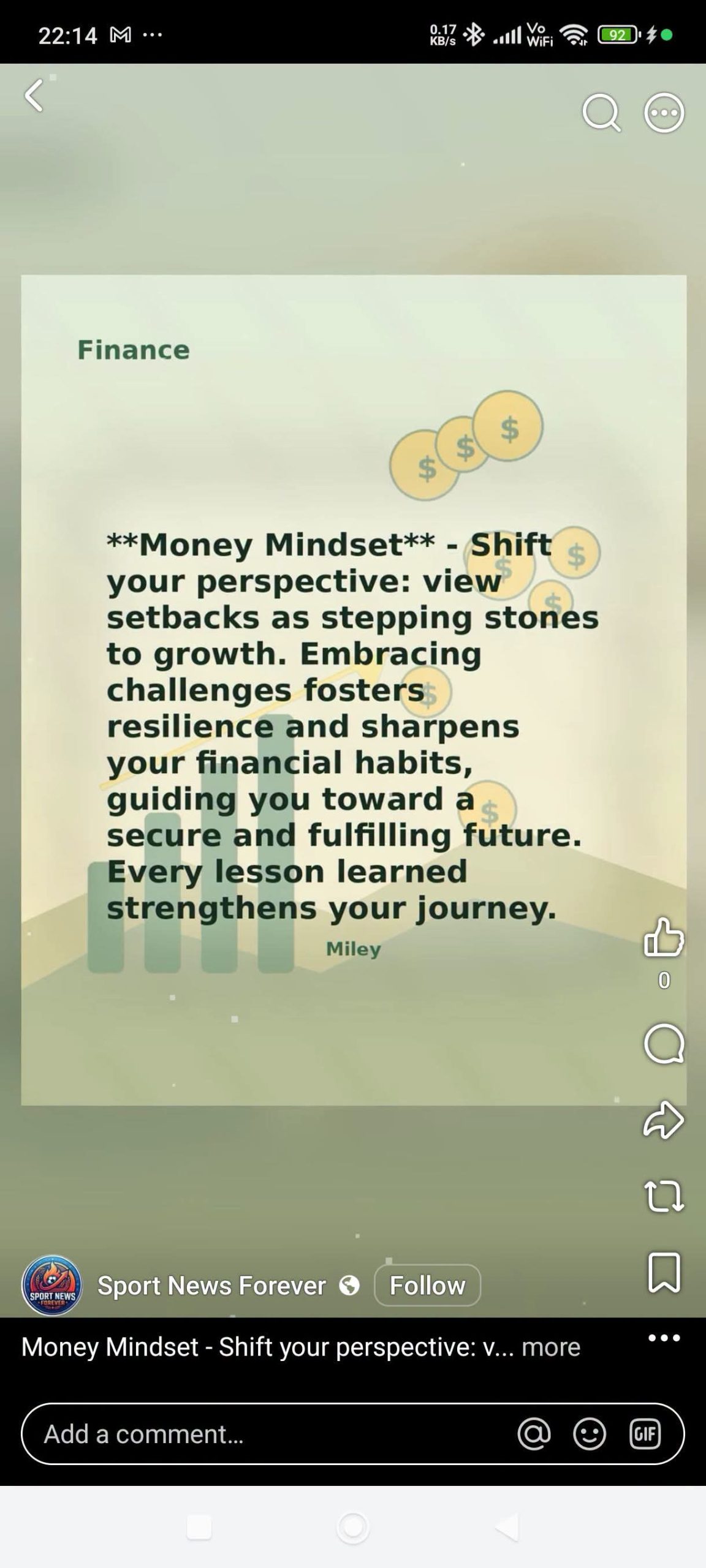The width and height of the screenshot is (706, 1568).
Task: Like this Money Mindset post
Action: click(x=664, y=937)
